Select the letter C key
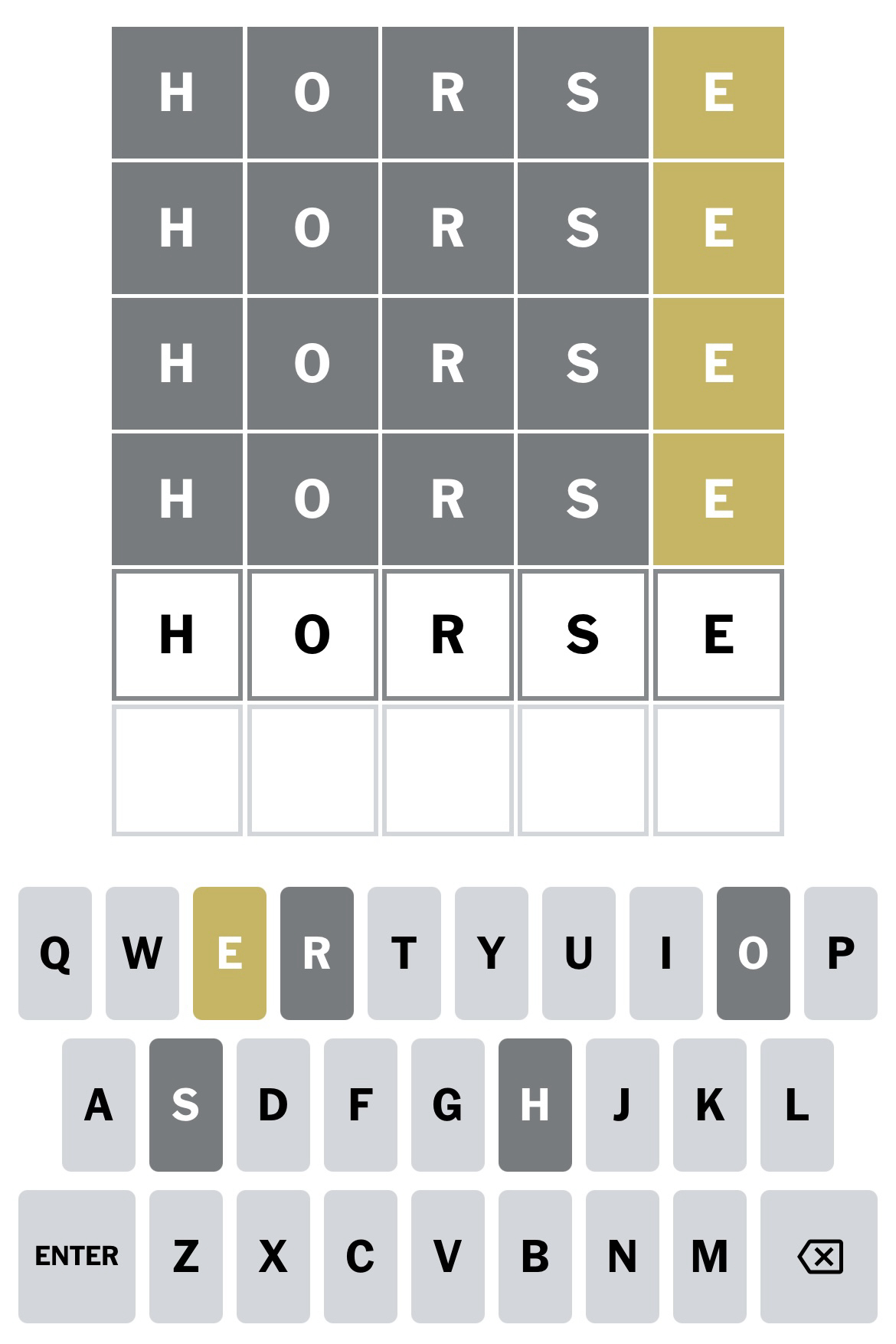 click(361, 1256)
